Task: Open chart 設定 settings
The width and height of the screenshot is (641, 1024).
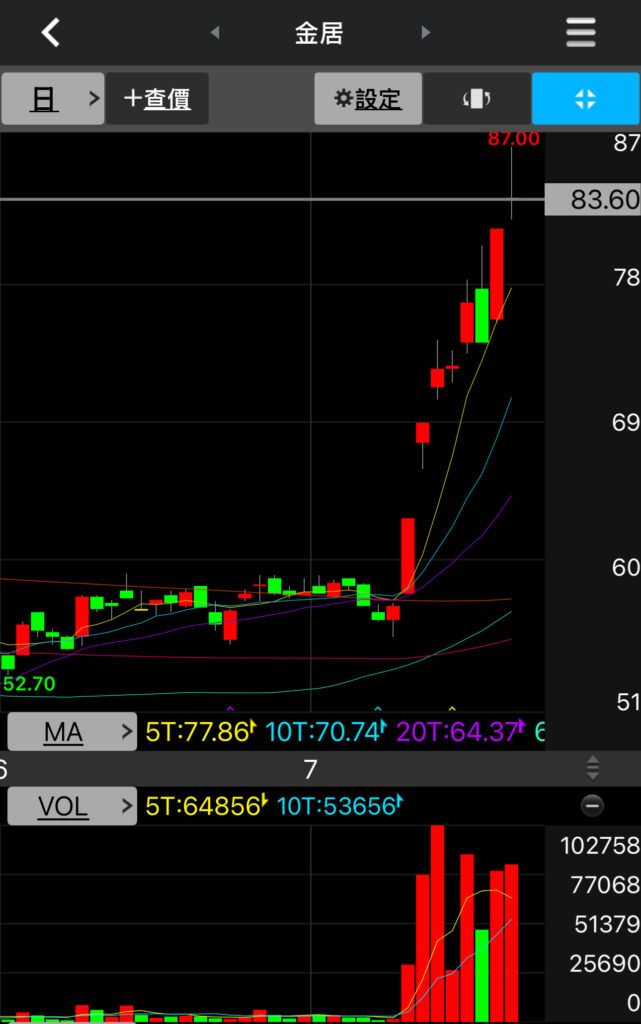Action: point(367,98)
